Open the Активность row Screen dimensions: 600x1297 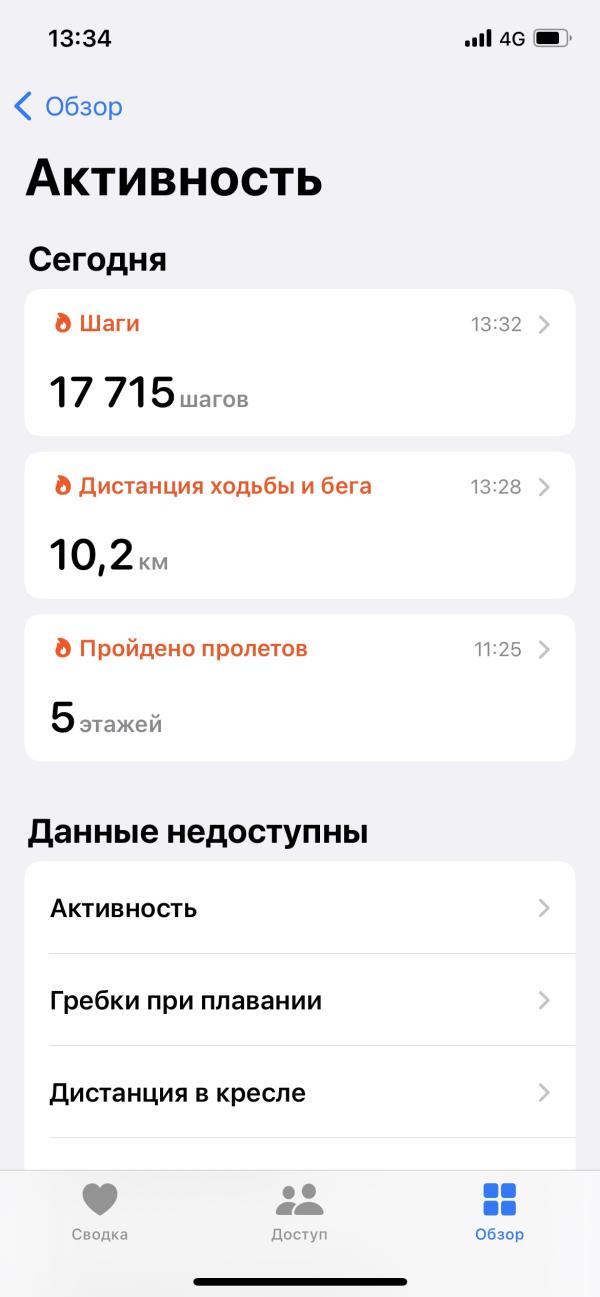(x=300, y=908)
